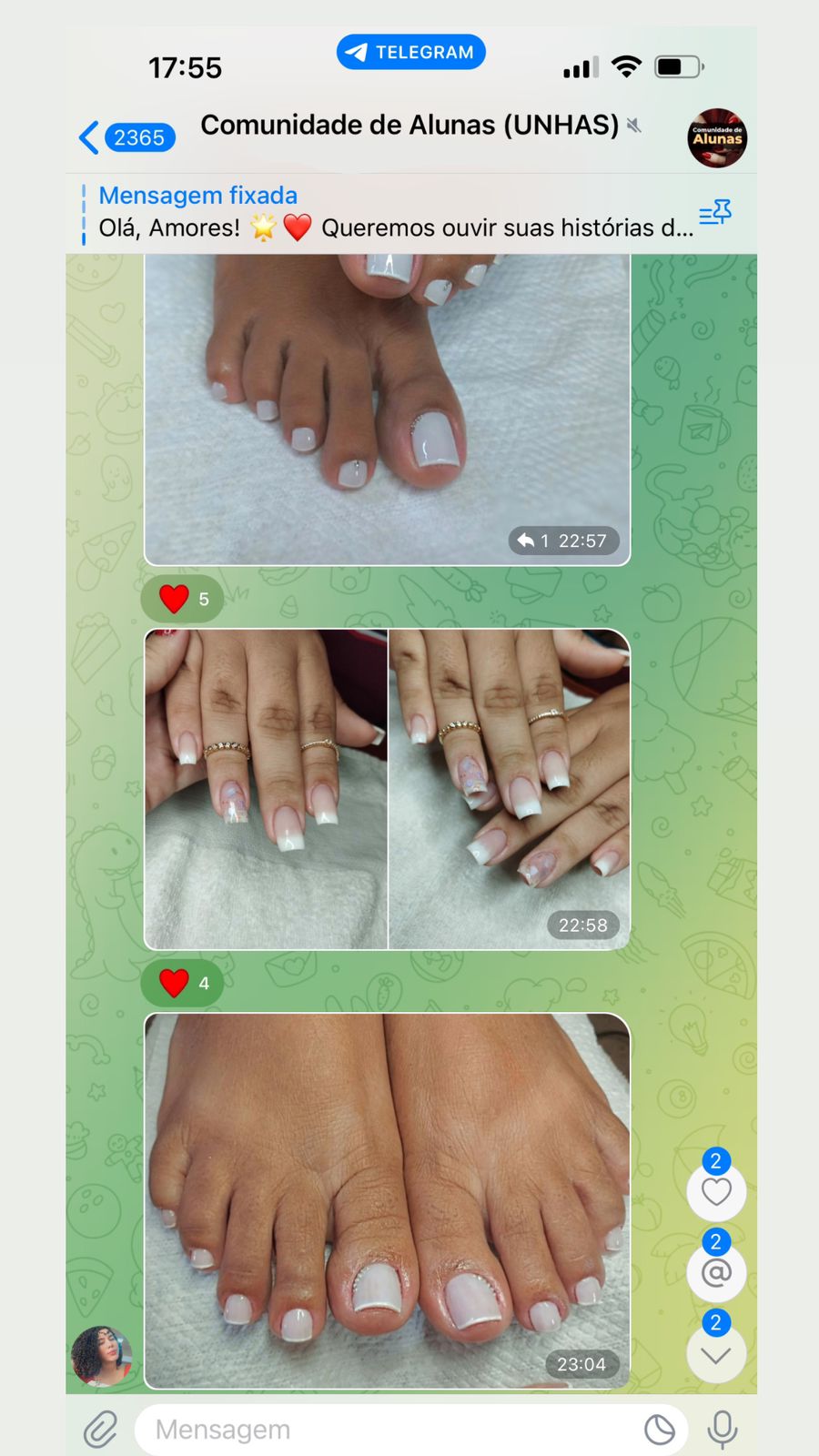Jump to unread reactions heart button
The height and width of the screenshot is (1456, 819).
(716, 1191)
